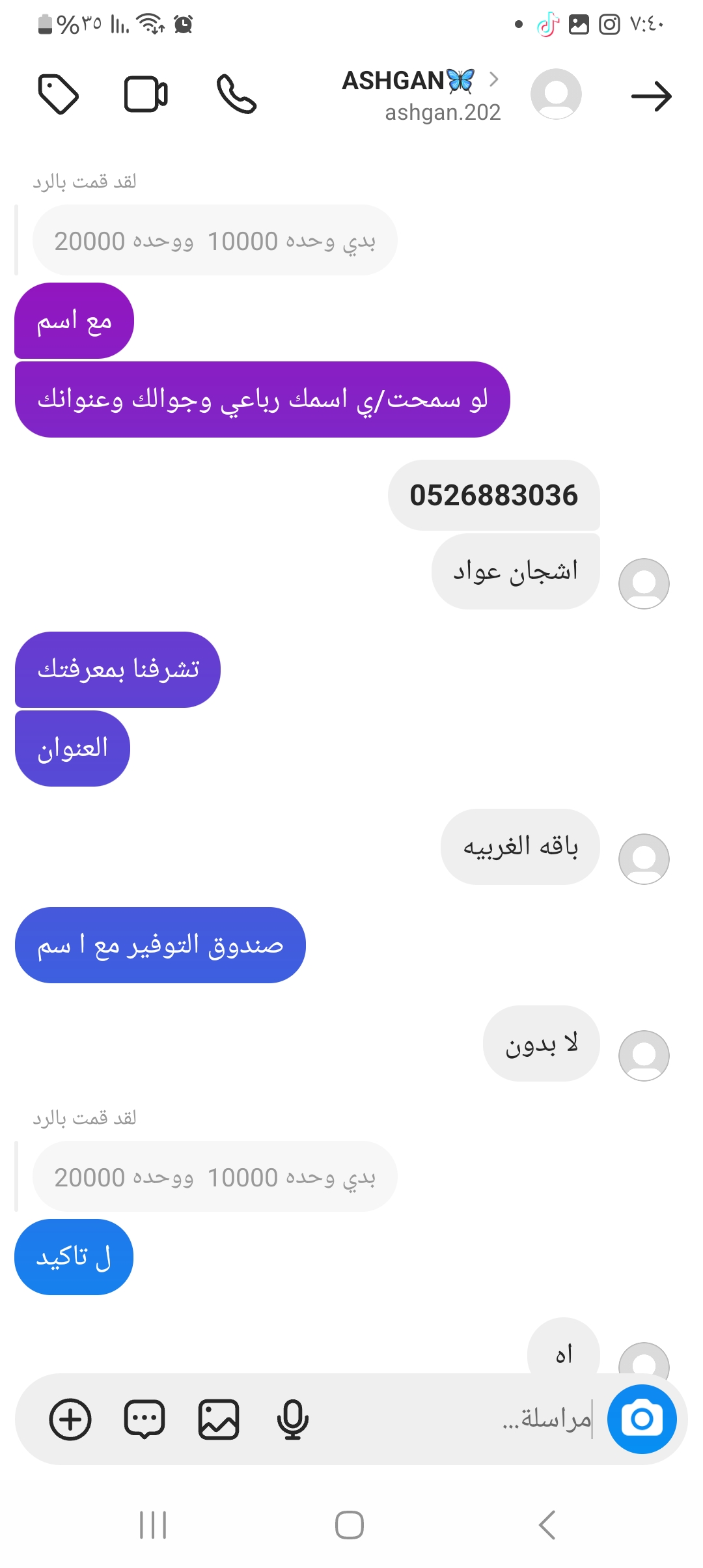Screen dimensions: 703x1568
Task: Go back using the header arrow
Action: 651,96
